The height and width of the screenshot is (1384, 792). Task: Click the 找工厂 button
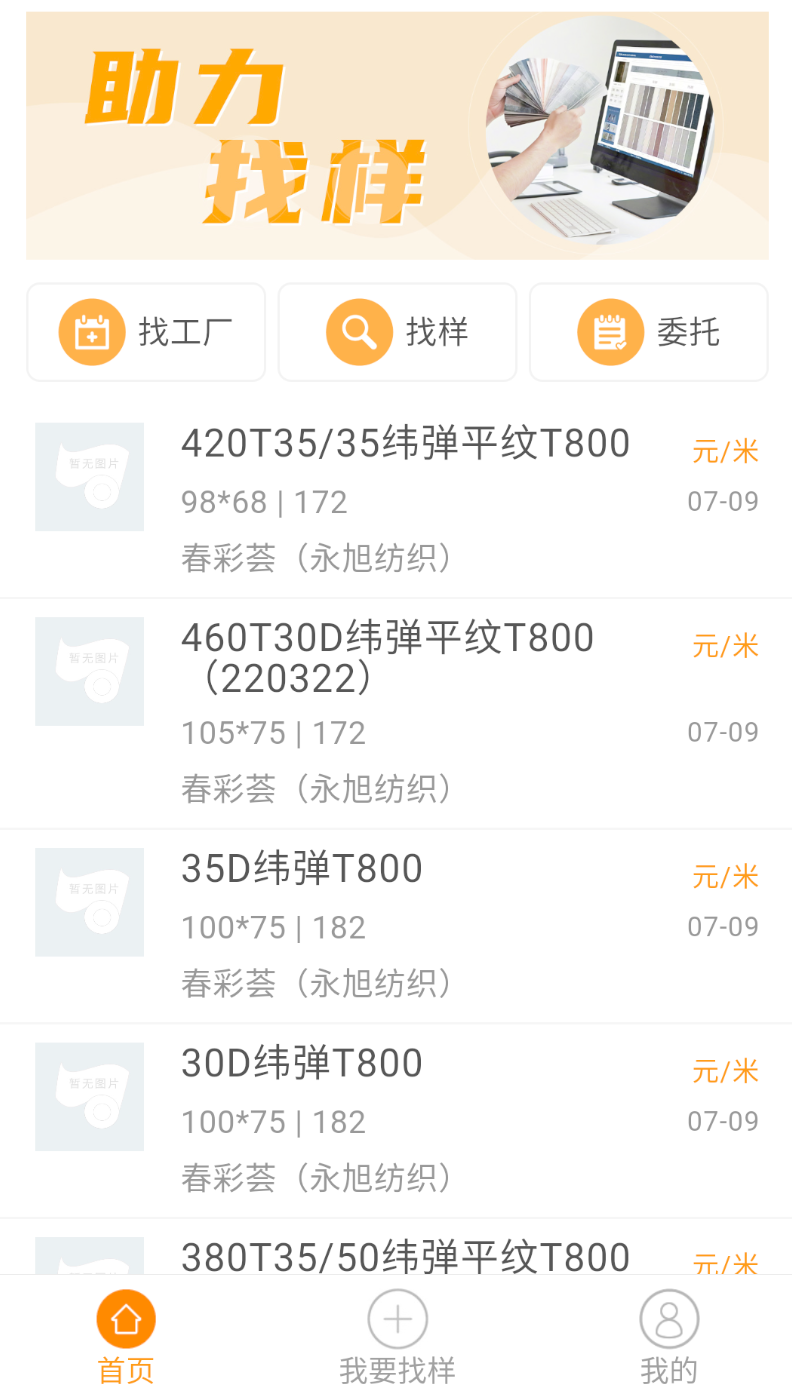coord(145,331)
